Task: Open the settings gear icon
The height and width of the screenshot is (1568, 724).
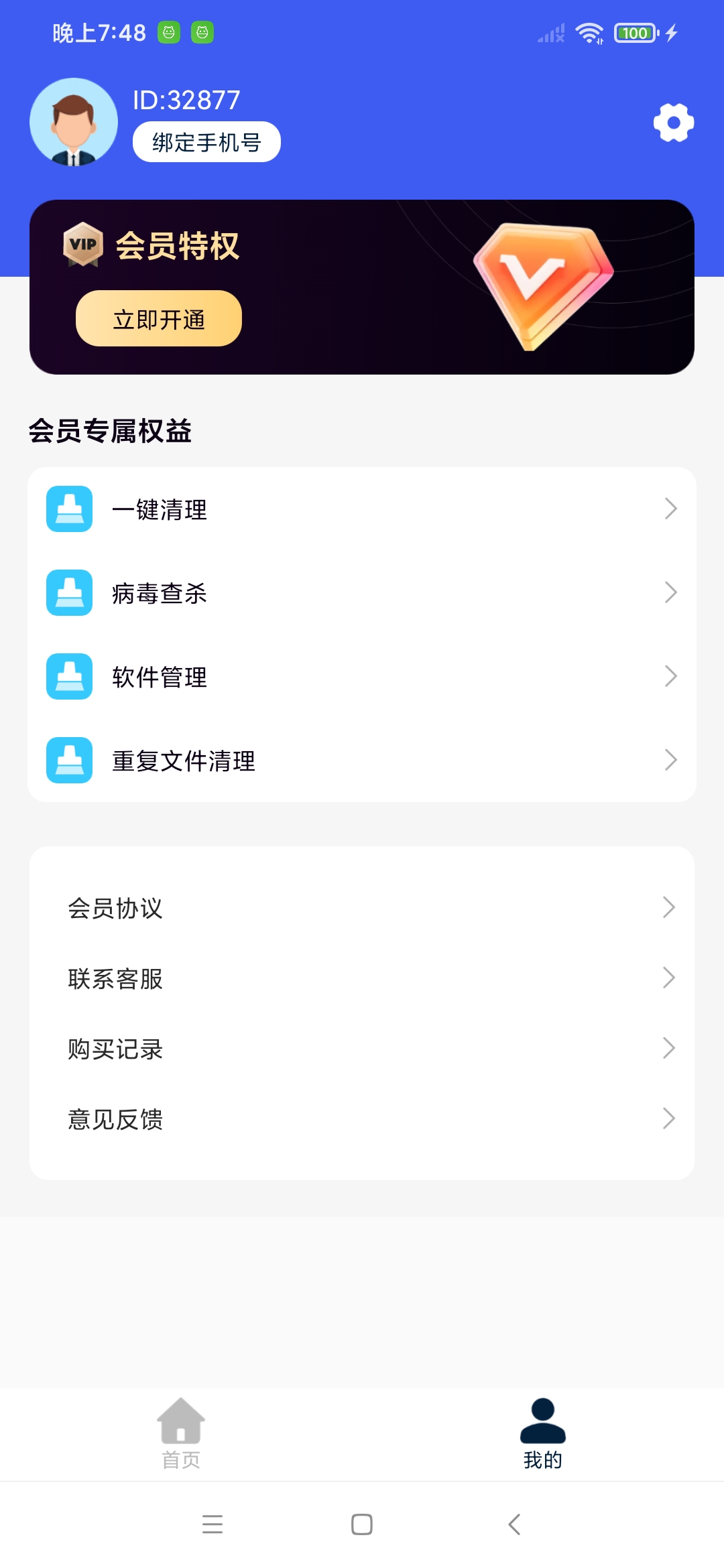Action: tap(673, 123)
